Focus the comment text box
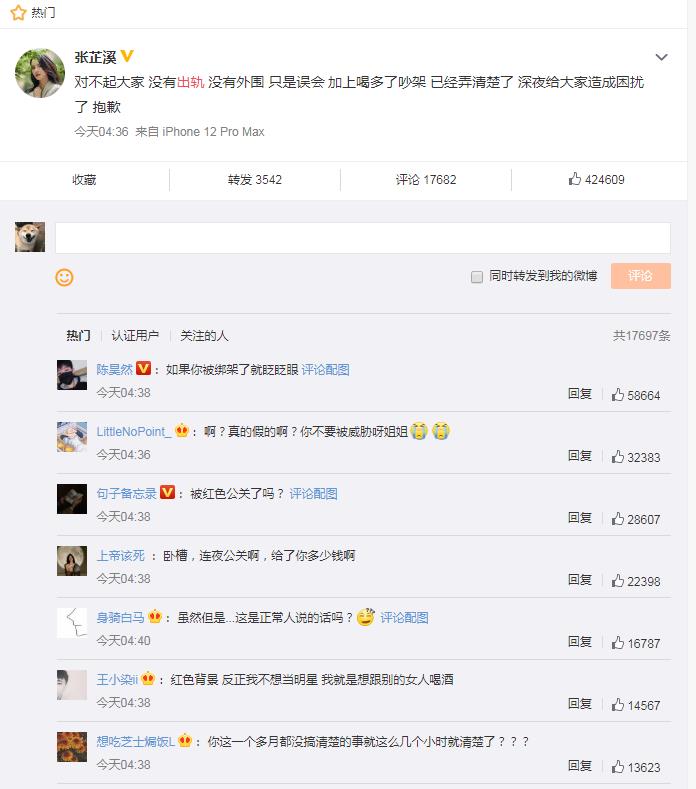Viewport: 696px width, 789px height. coord(362,238)
